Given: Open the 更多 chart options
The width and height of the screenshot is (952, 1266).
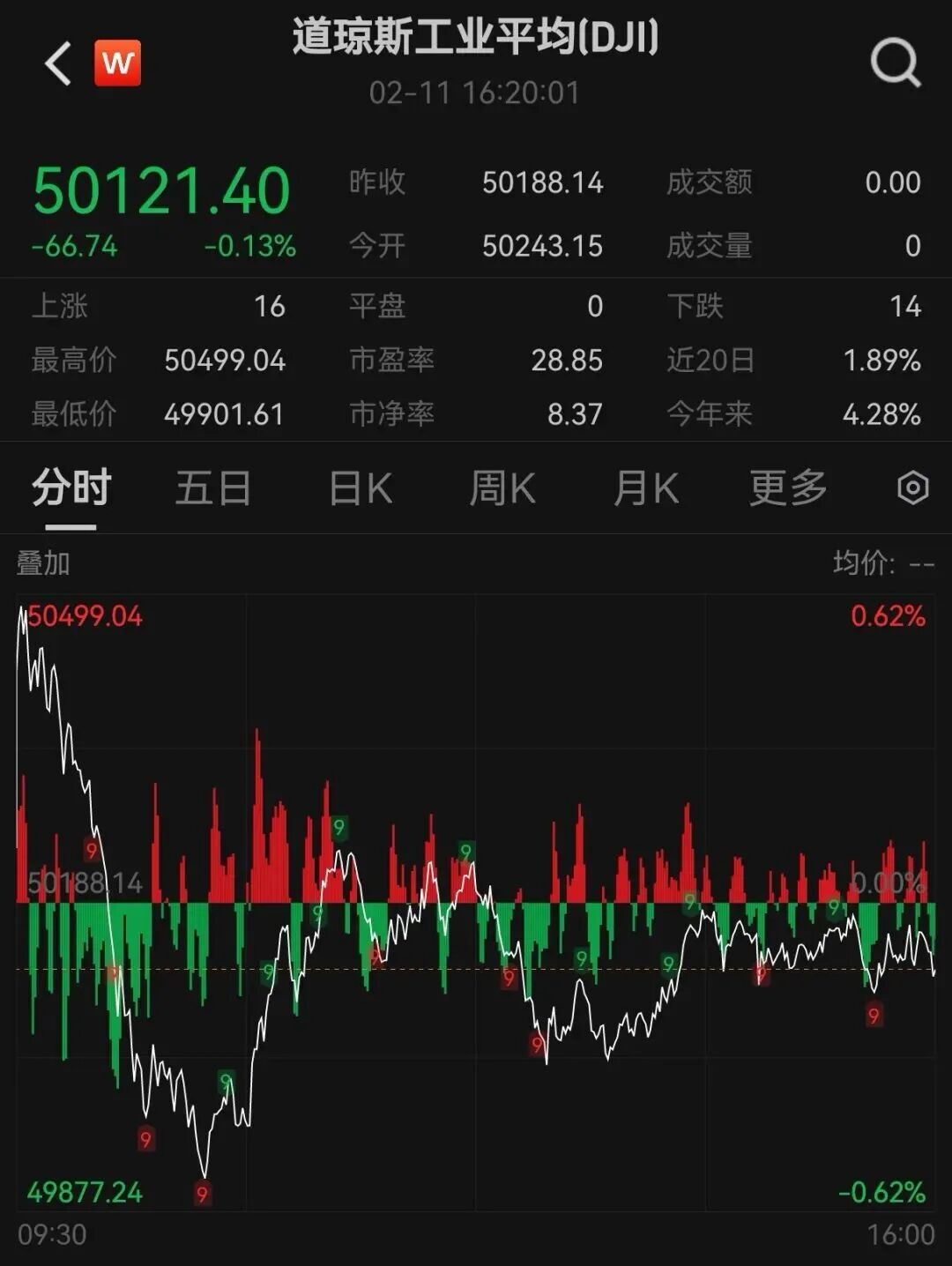Looking at the screenshot, I should pos(788,488).
